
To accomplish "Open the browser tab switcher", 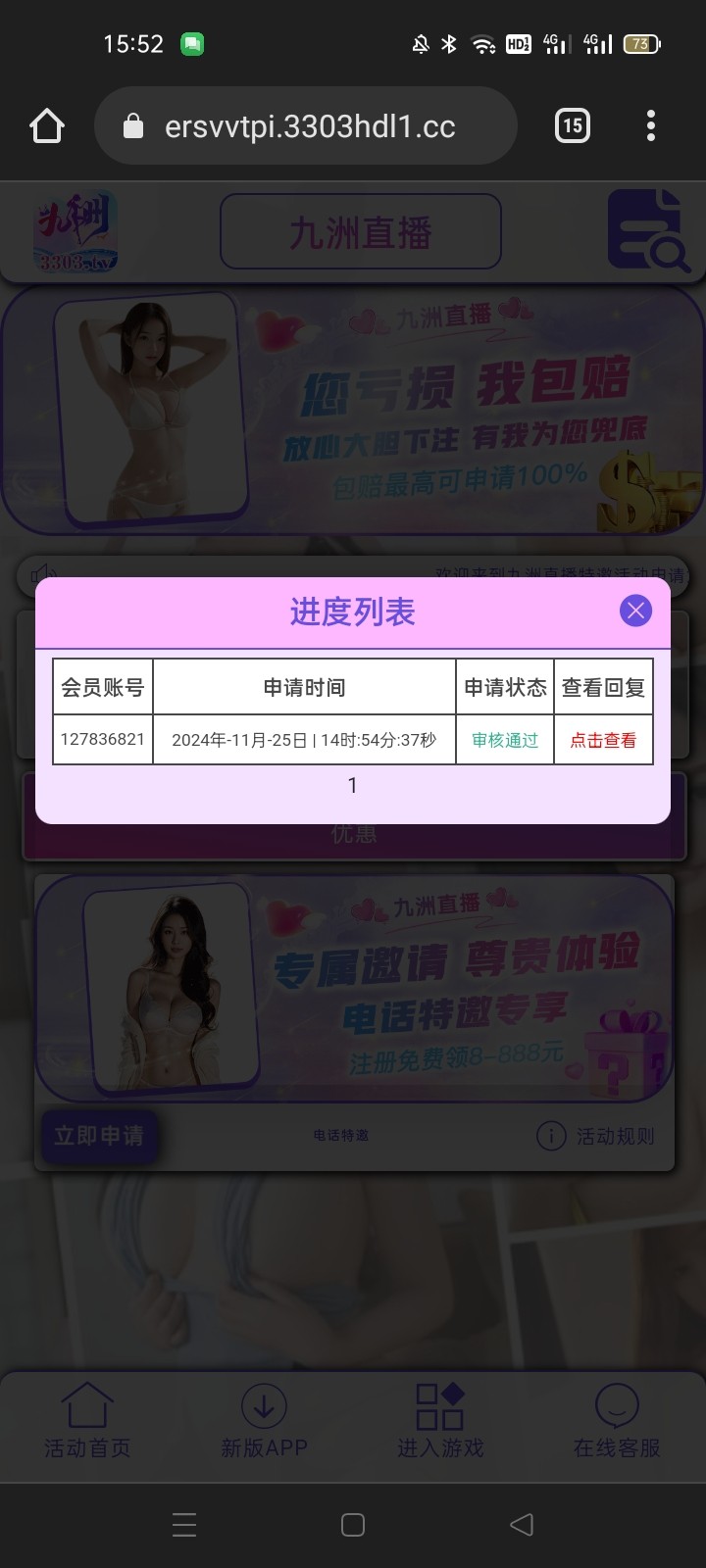I will click(x=573, y=125).
